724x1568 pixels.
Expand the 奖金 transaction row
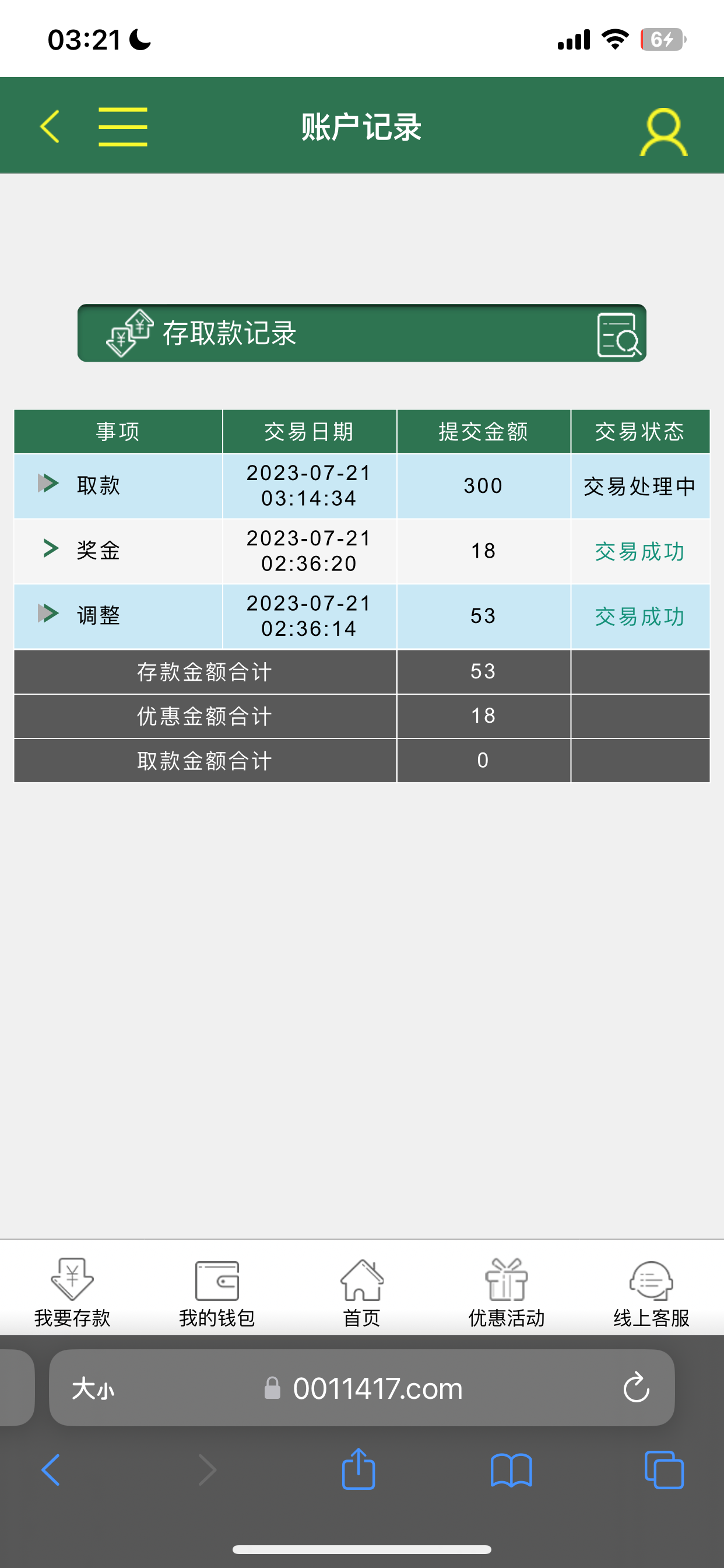51,548
